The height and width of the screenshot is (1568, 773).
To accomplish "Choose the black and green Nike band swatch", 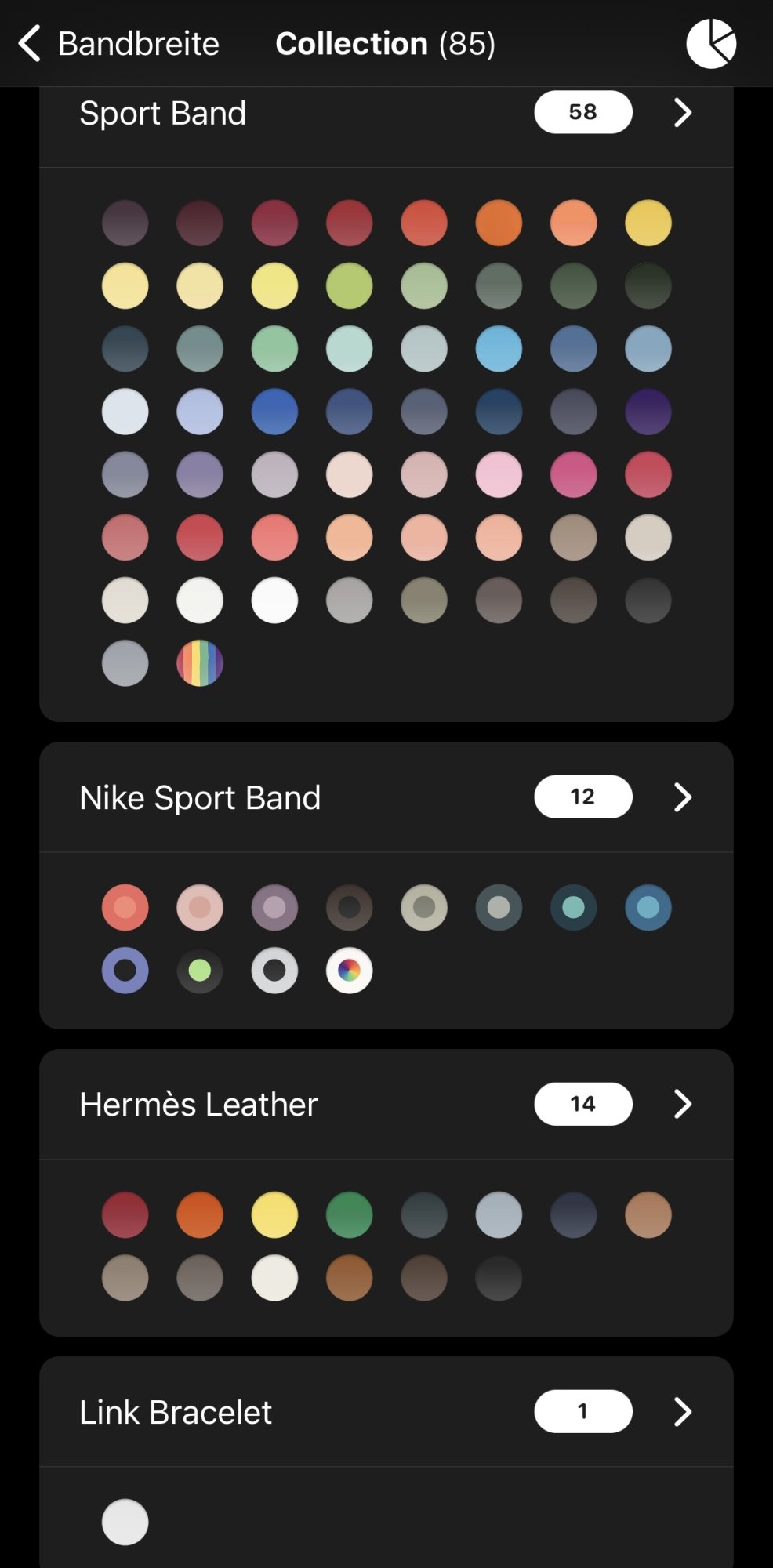I will tap(200, 971).
